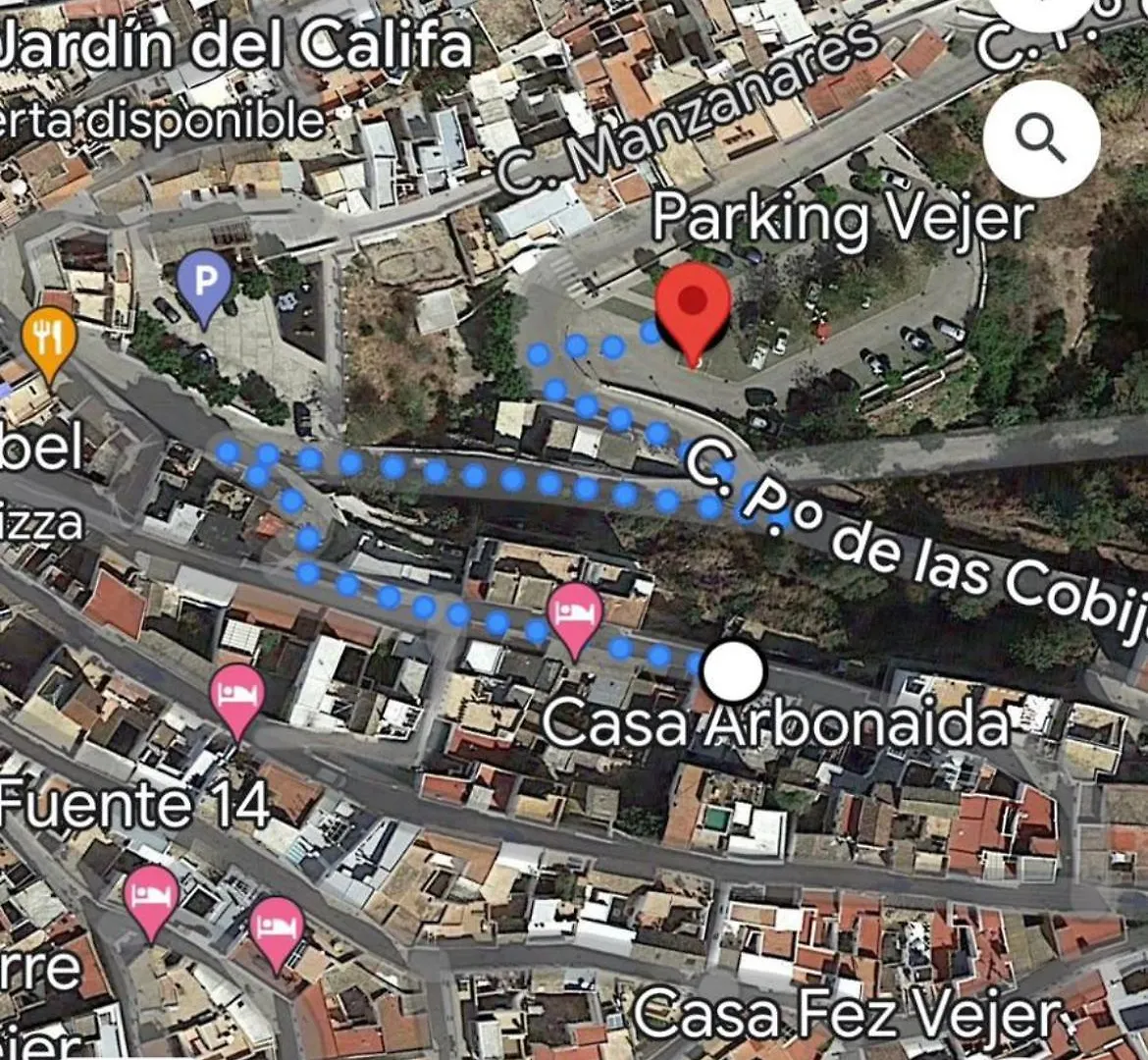Open the orange restaurant fork-and-knife marker
This screenshot has width=1148, height=1060.
click(x=48, y=340)
